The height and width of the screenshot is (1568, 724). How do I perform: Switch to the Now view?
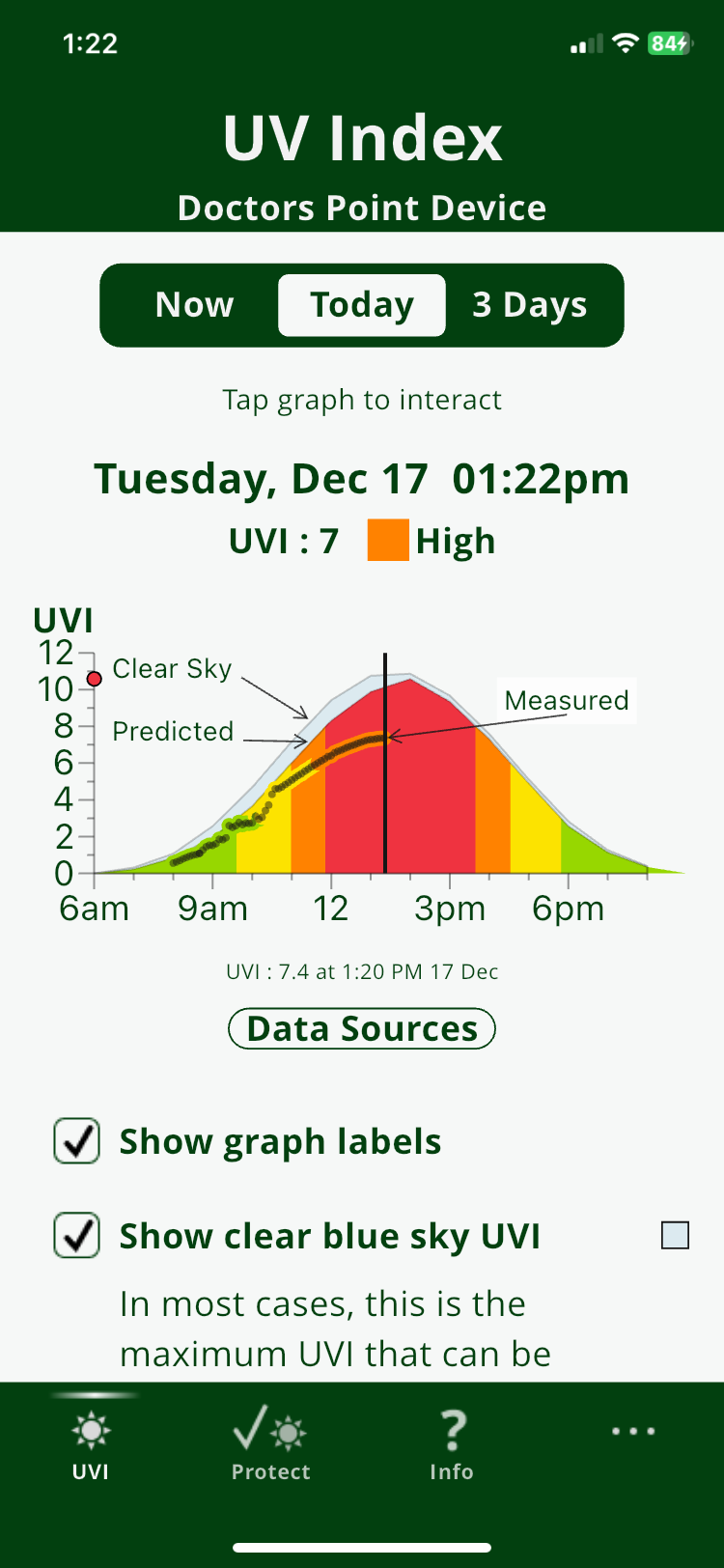194,305
